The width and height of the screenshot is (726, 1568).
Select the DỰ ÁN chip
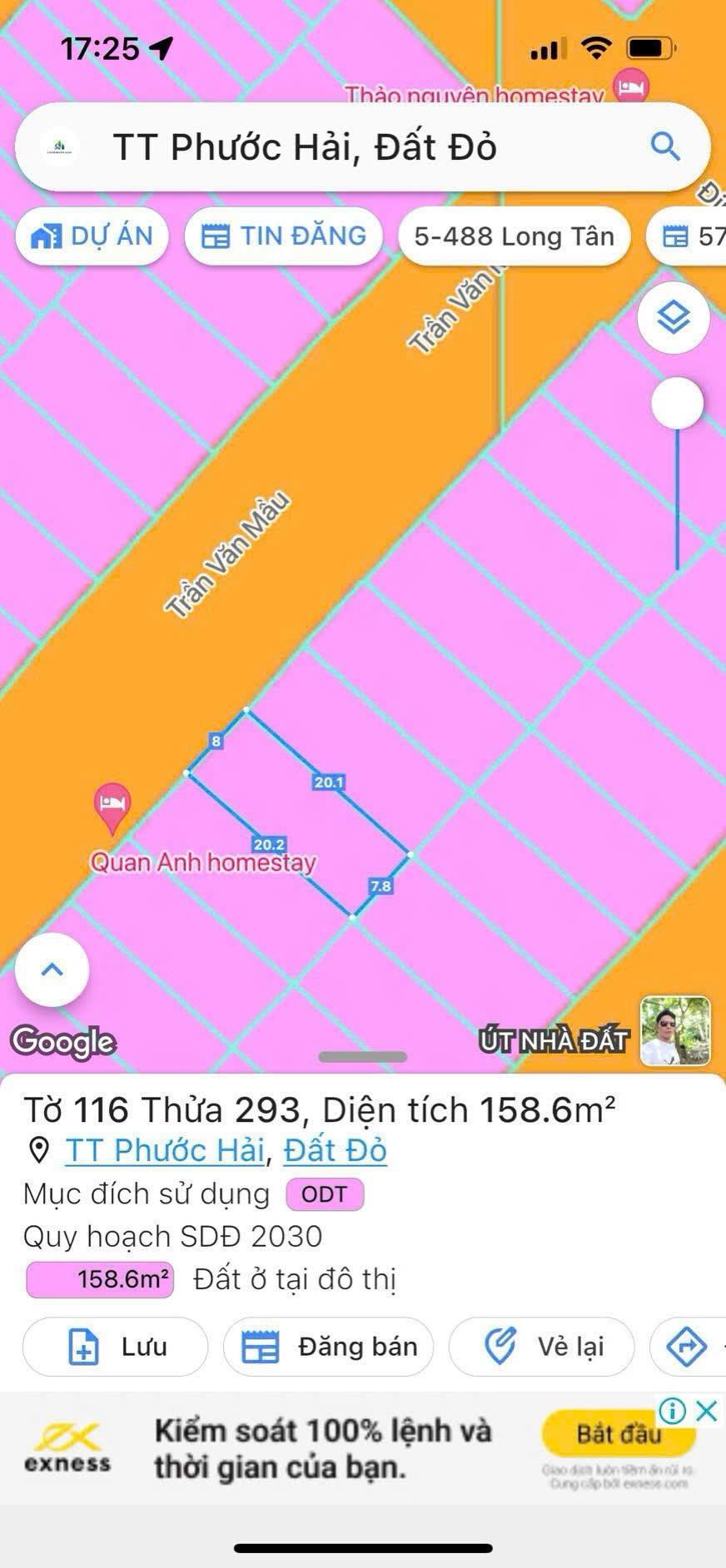coord(92,236)
